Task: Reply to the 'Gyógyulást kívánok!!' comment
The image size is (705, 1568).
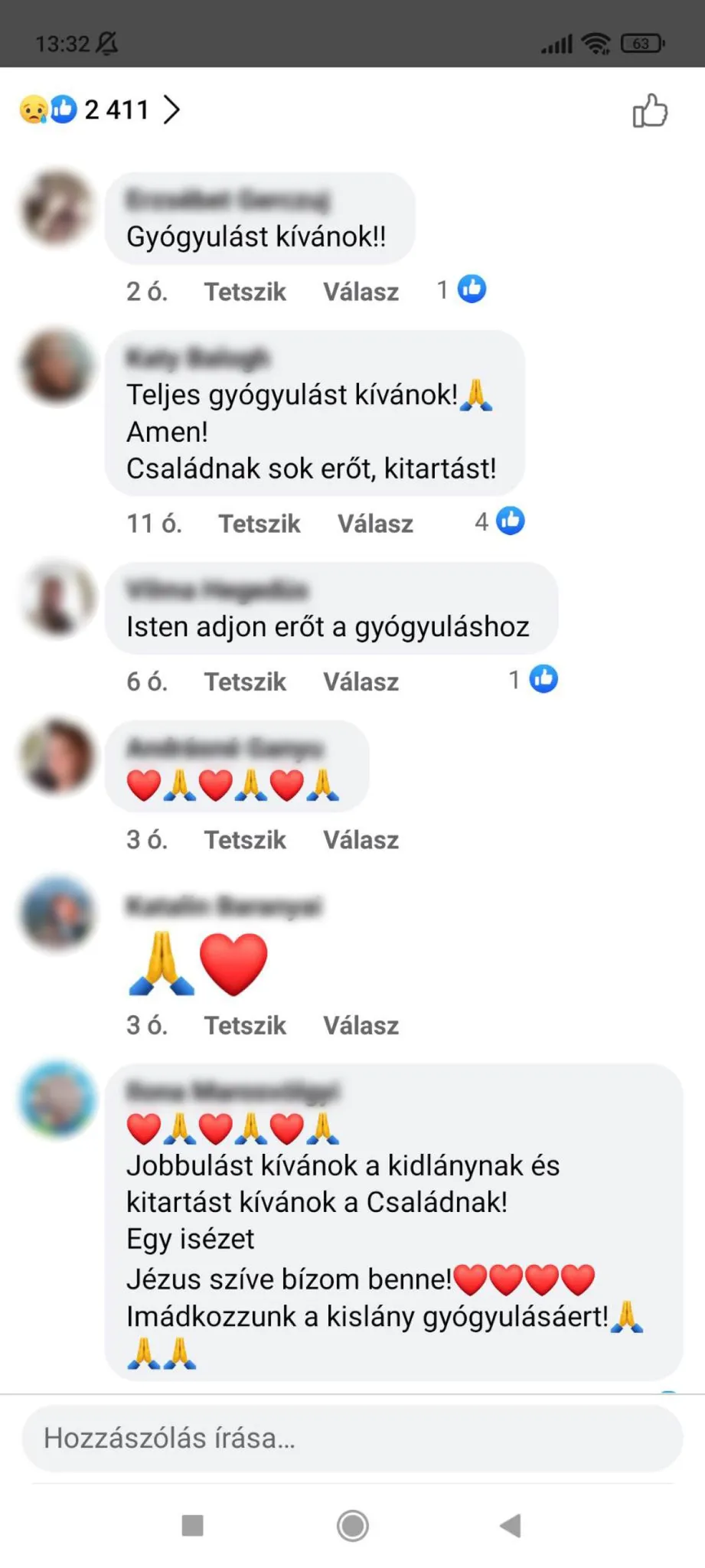Action: coord(361,292)
